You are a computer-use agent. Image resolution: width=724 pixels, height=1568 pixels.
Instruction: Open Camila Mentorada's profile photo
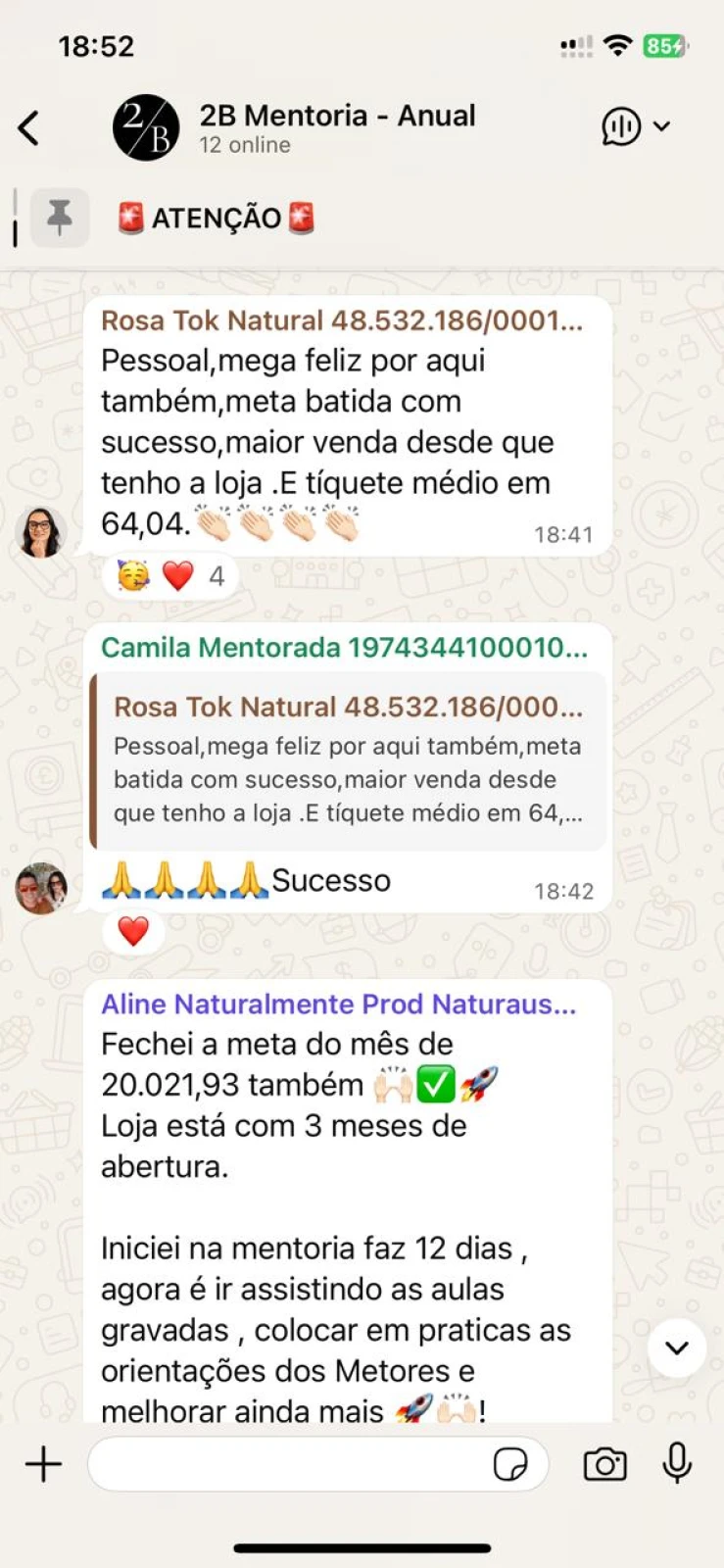(x=41, y=888)
